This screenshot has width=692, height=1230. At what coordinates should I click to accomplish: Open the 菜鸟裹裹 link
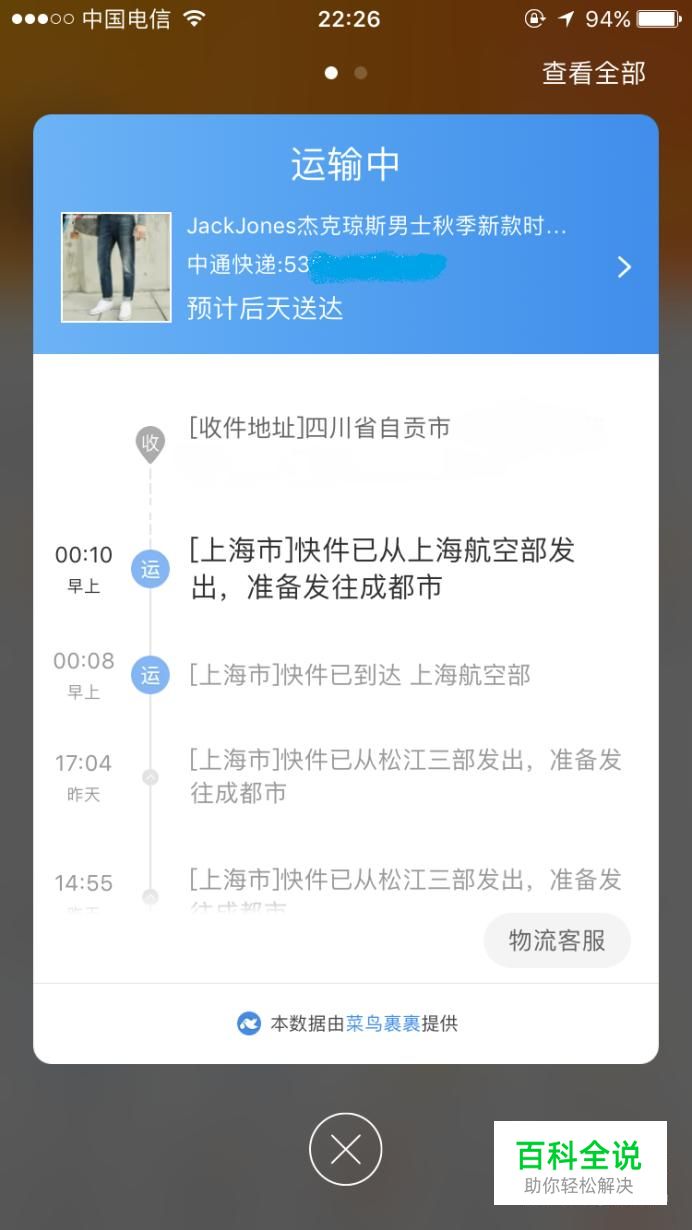point(383,1024)
